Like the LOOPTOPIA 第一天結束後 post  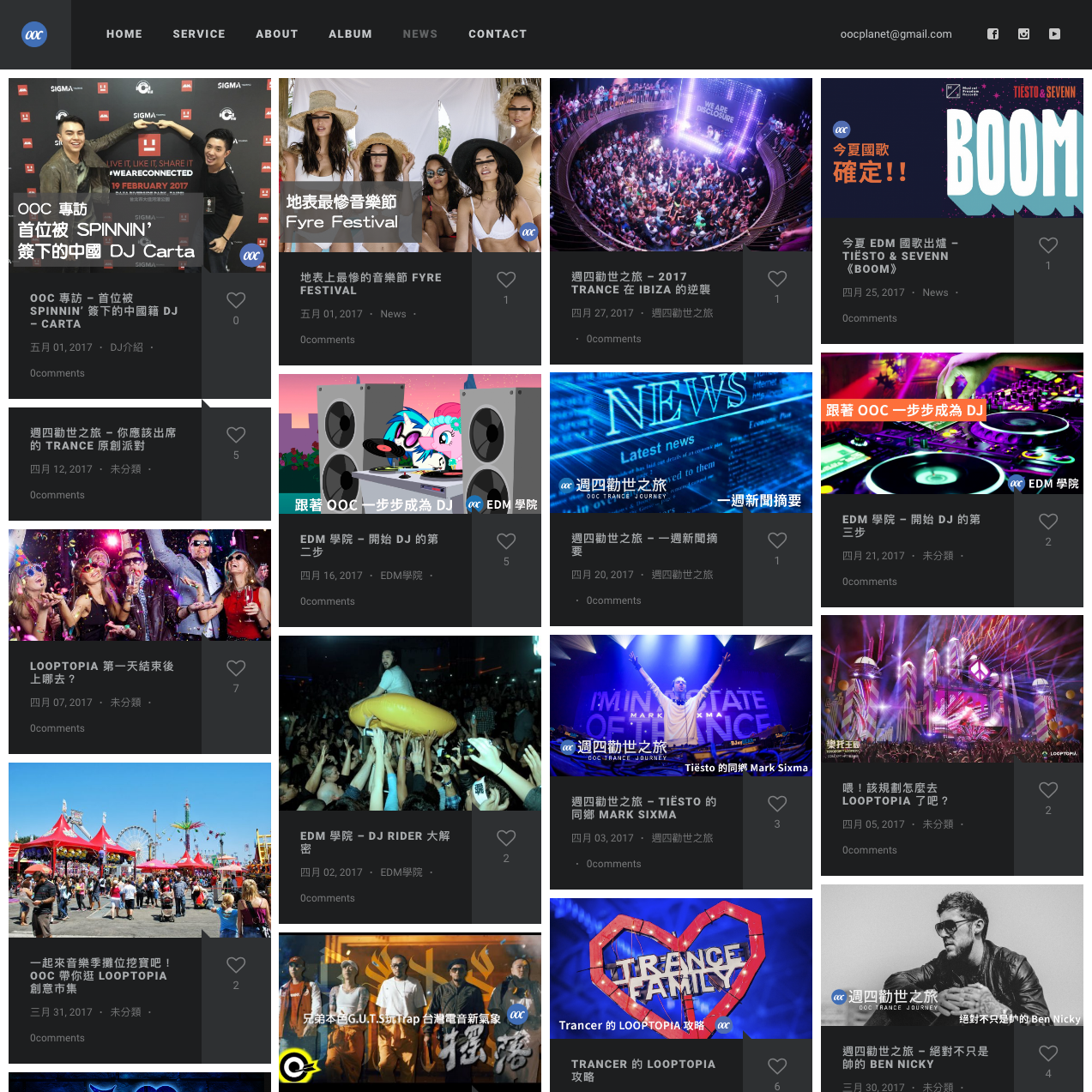coord(236,668)
